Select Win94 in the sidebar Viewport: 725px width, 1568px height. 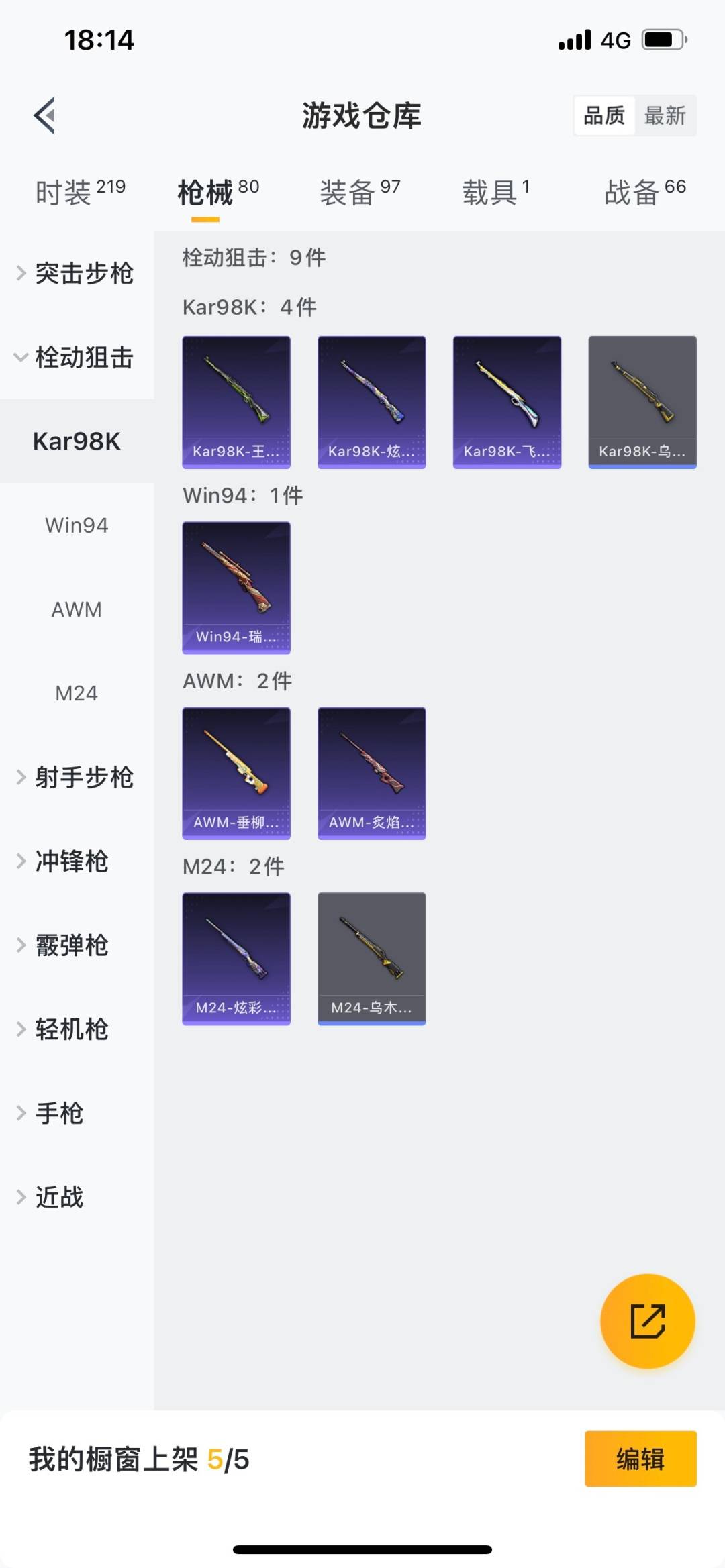[x=77, y=525]
